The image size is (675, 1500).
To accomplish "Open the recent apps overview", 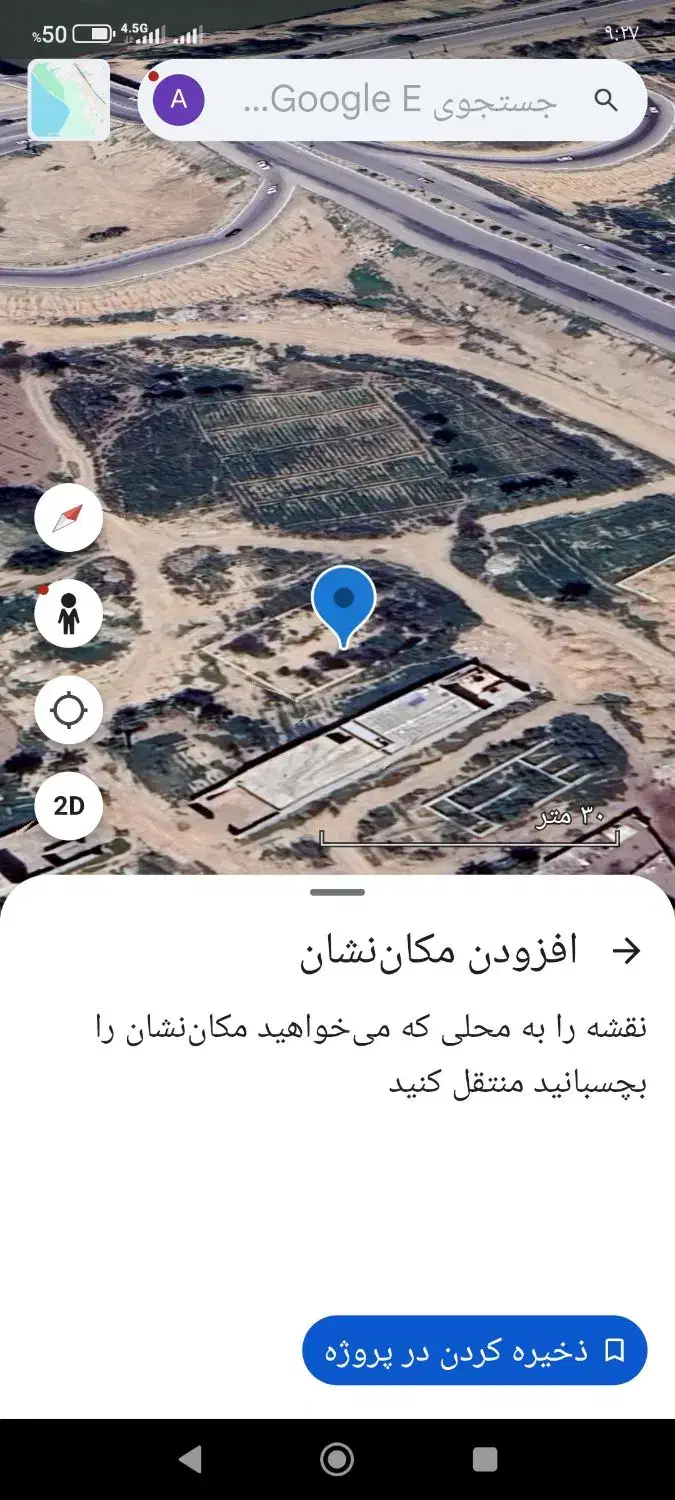I will pyautogui.click(x=485, y=1459).
